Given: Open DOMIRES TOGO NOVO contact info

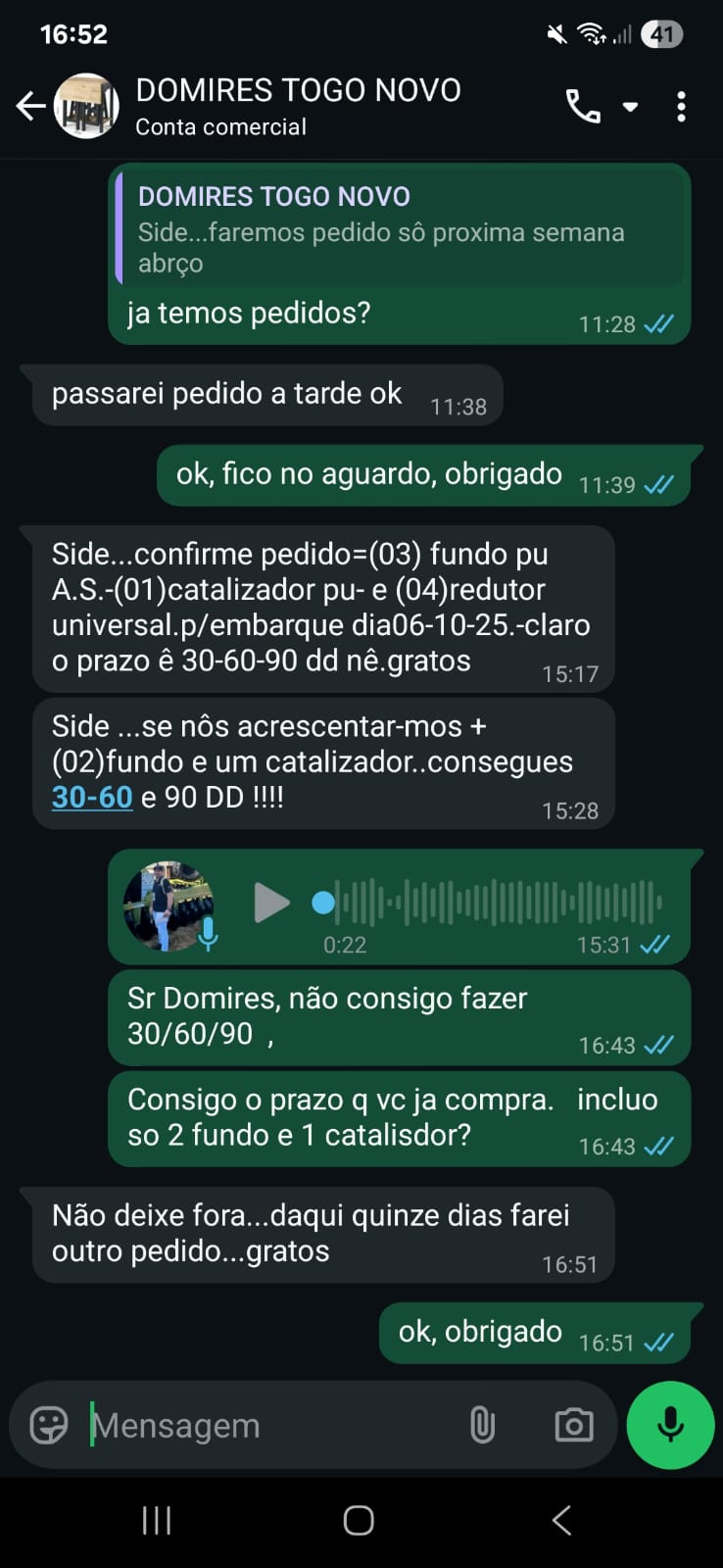Looking at the screenshot, I should [x=298, y=106].
